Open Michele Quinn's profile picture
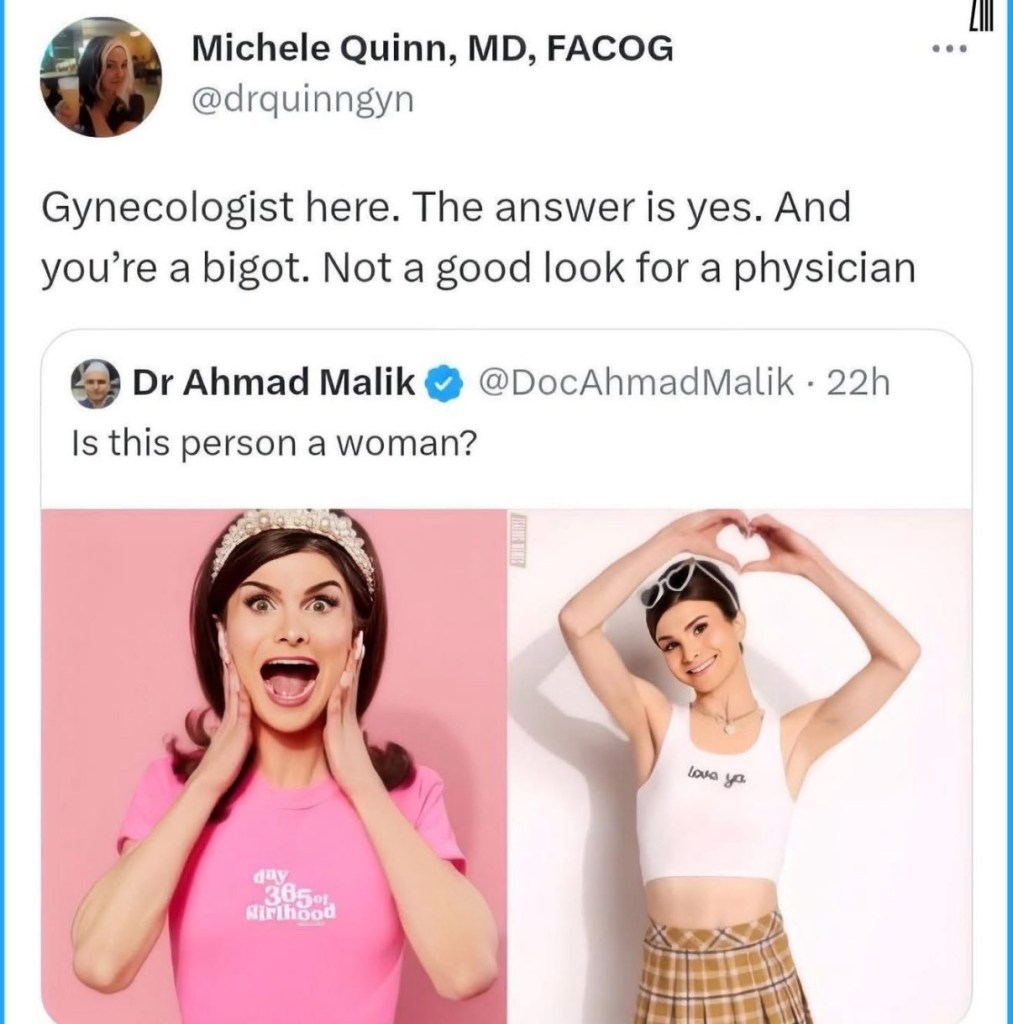 (100, 79)
